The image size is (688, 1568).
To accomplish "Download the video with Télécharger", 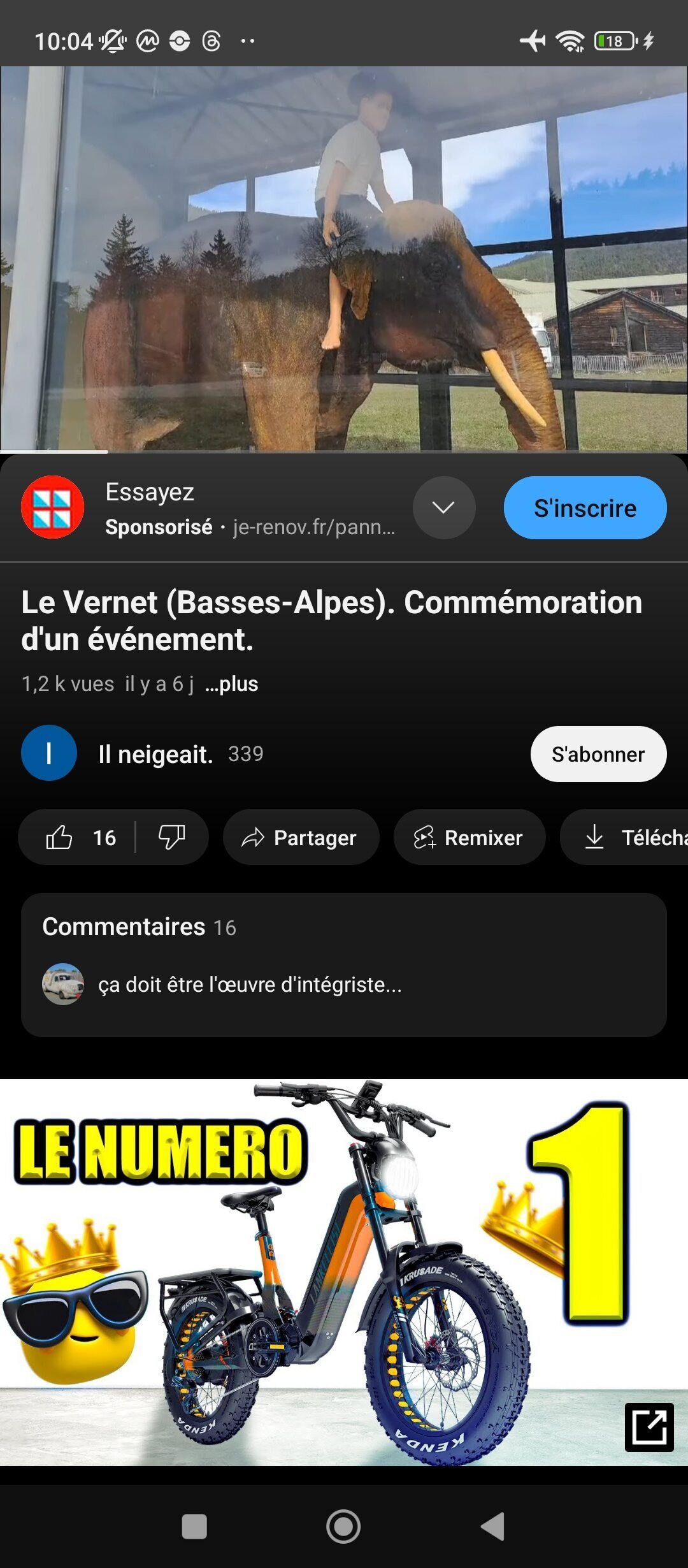I will pos(624,837).
